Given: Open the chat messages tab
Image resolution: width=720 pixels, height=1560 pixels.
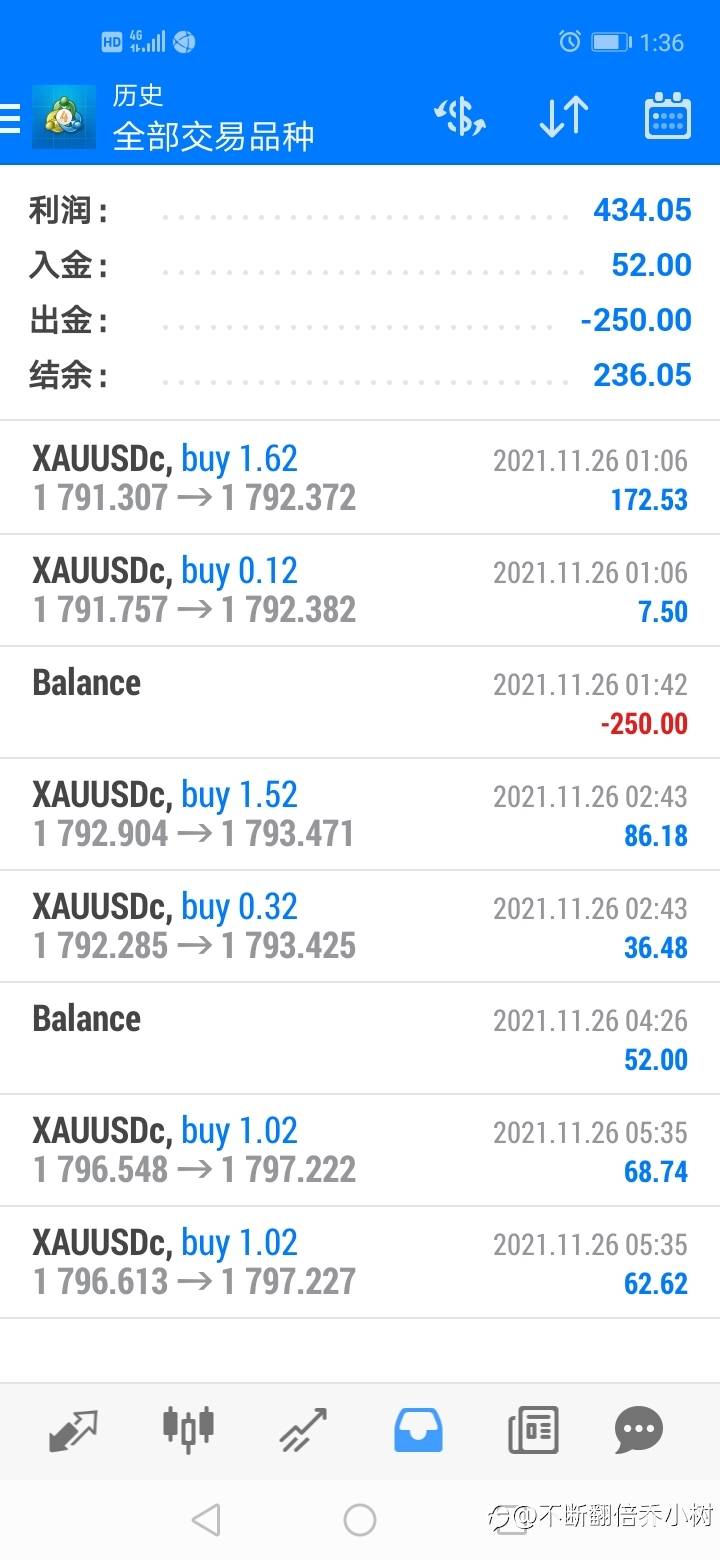Looking at the screenshot, I should [638, 1430].
